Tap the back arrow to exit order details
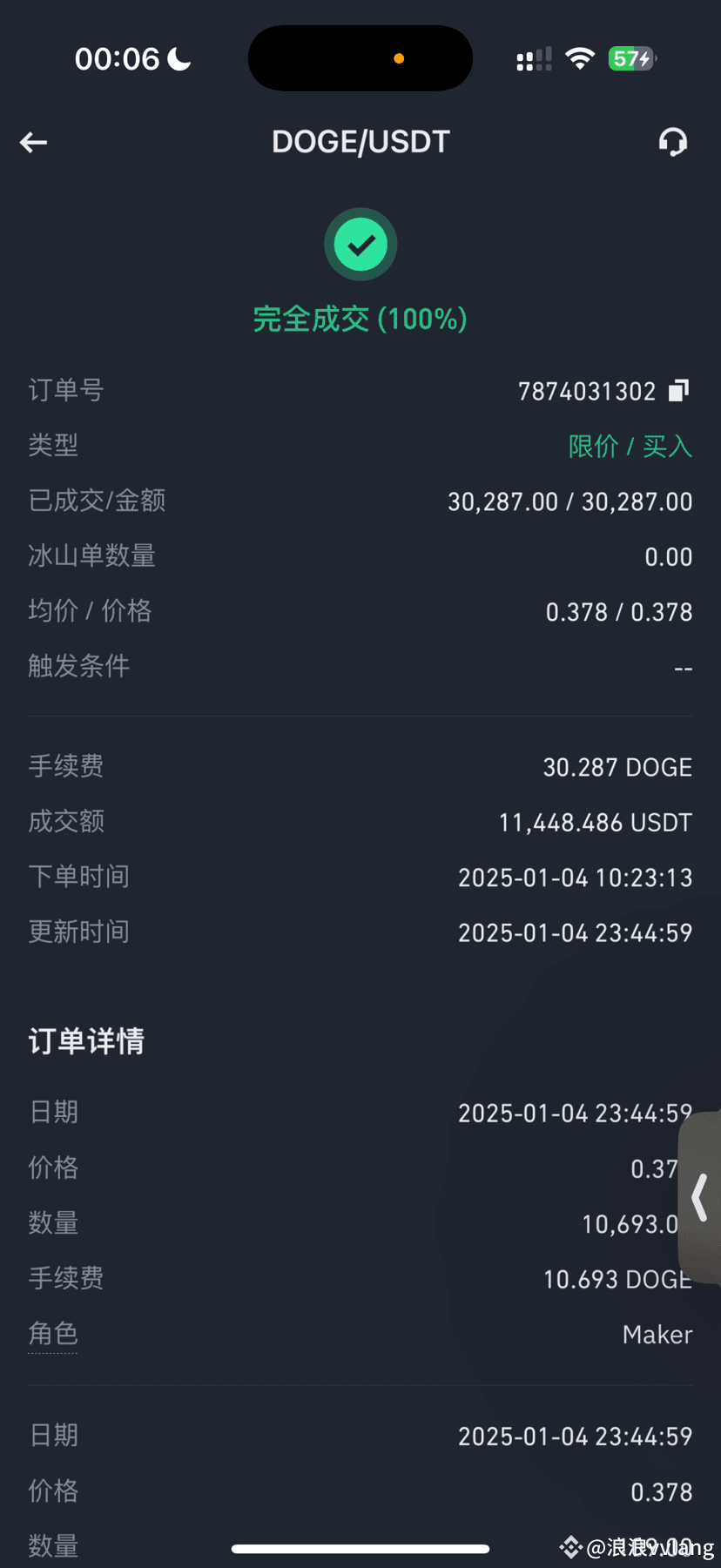721x1568 pixels. tap(33, 142)
